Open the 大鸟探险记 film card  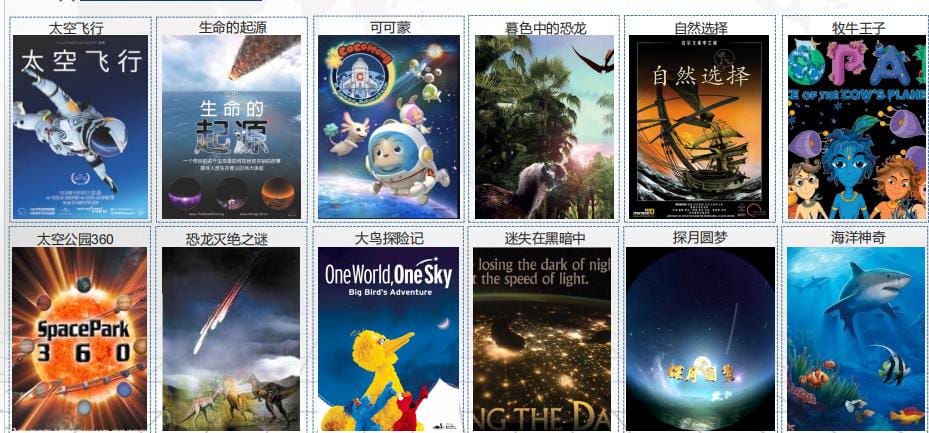[388, 338]
